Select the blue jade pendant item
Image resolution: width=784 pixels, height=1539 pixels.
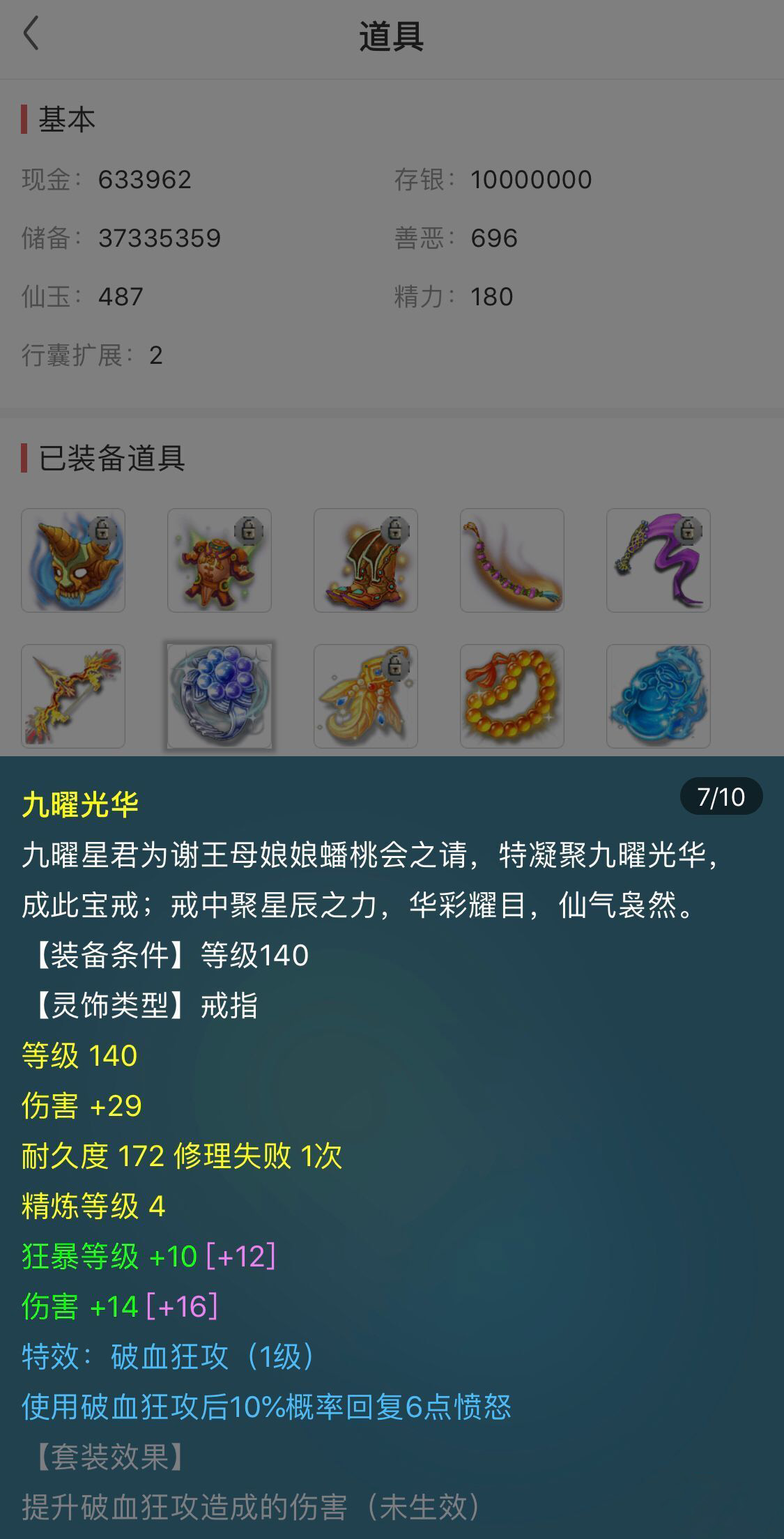[x=659, y=696]
